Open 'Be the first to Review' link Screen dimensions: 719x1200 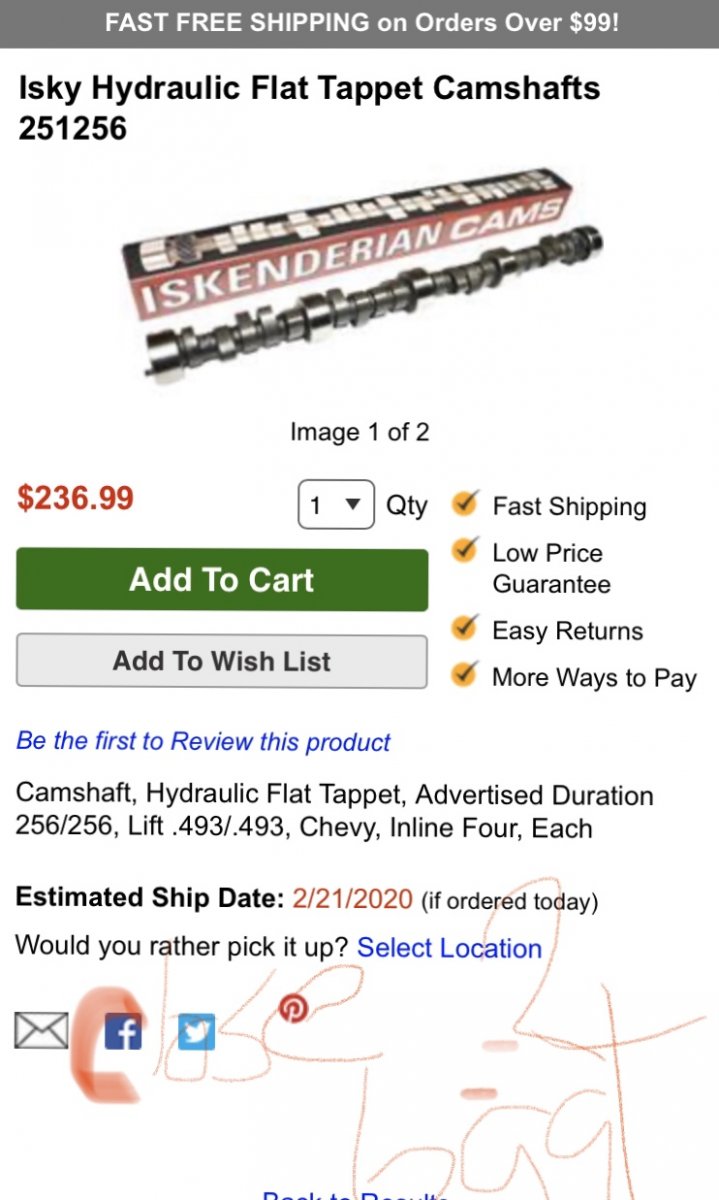203,741
